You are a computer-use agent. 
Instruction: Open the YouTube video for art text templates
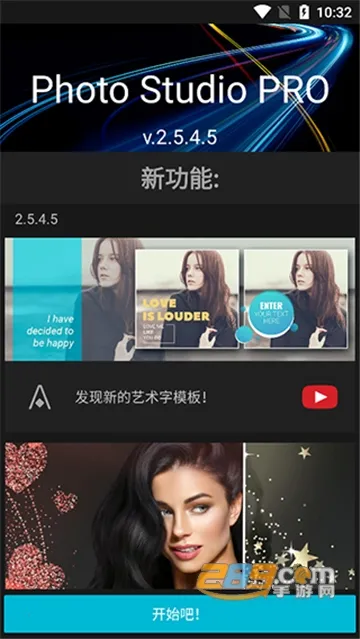[x=320, y=397]
